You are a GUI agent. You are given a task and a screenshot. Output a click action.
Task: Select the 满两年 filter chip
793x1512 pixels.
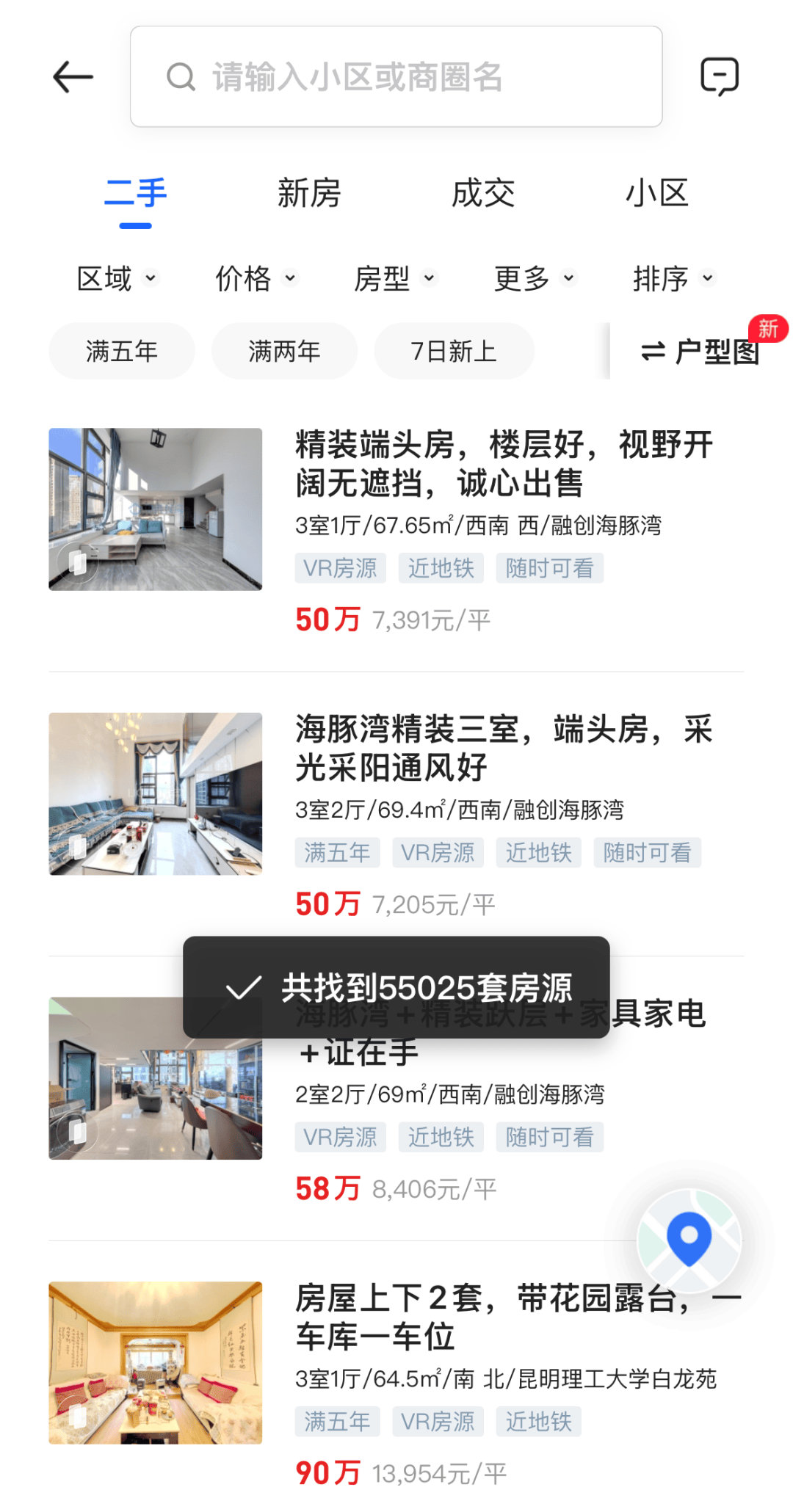click(284, 352)
